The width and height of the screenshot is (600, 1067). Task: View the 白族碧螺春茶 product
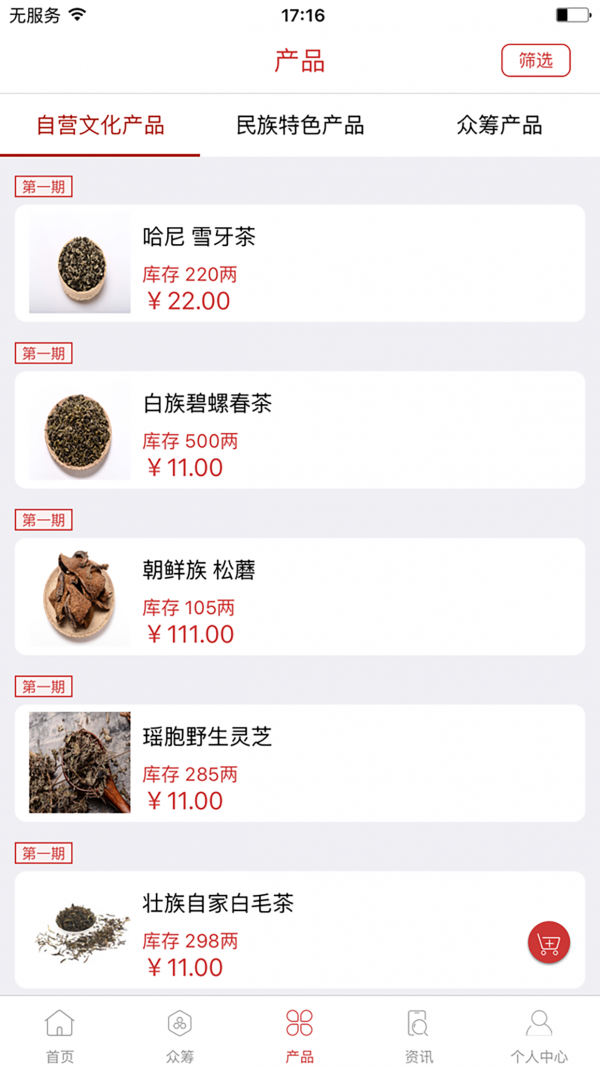point(300,430)
